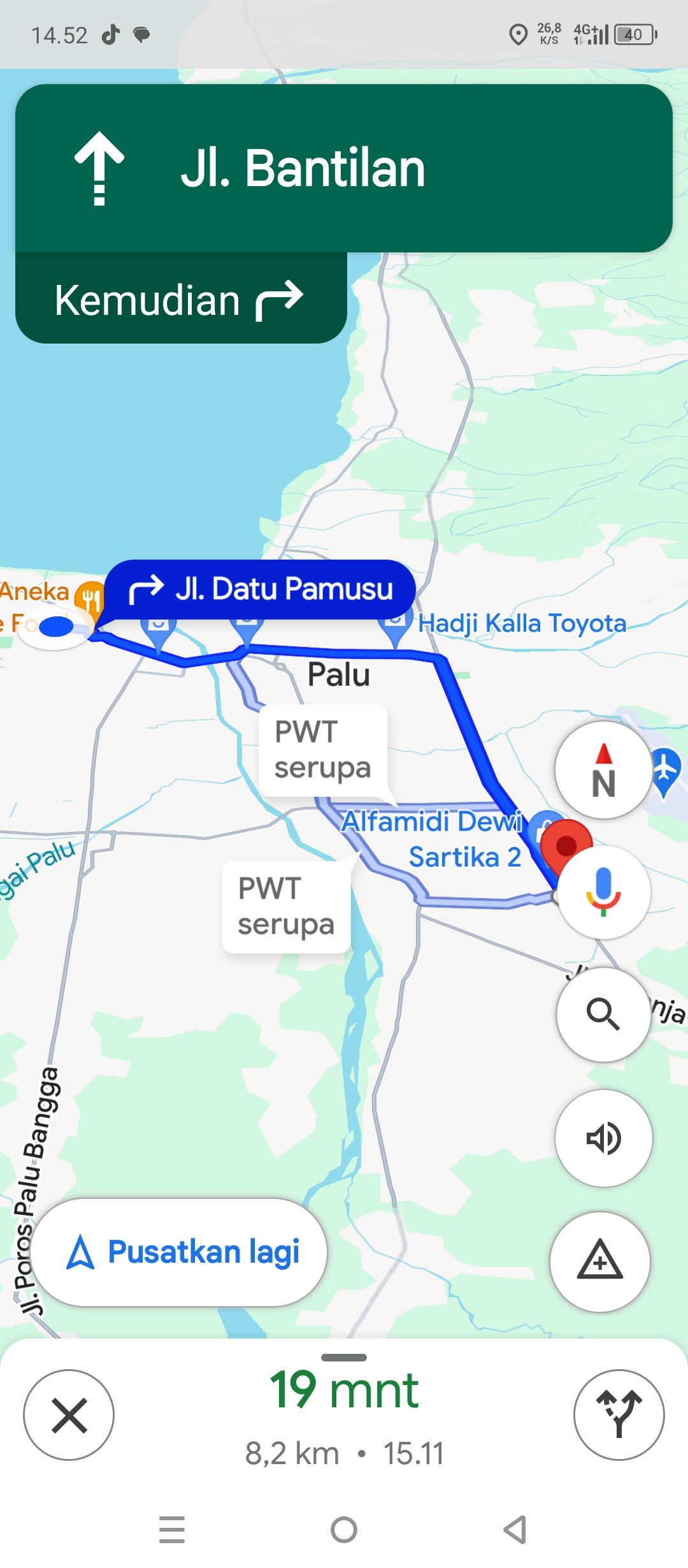Open Hadji Kalla Toyota place marker
Screen dimensions: 688x1568
tap(522, 623)
